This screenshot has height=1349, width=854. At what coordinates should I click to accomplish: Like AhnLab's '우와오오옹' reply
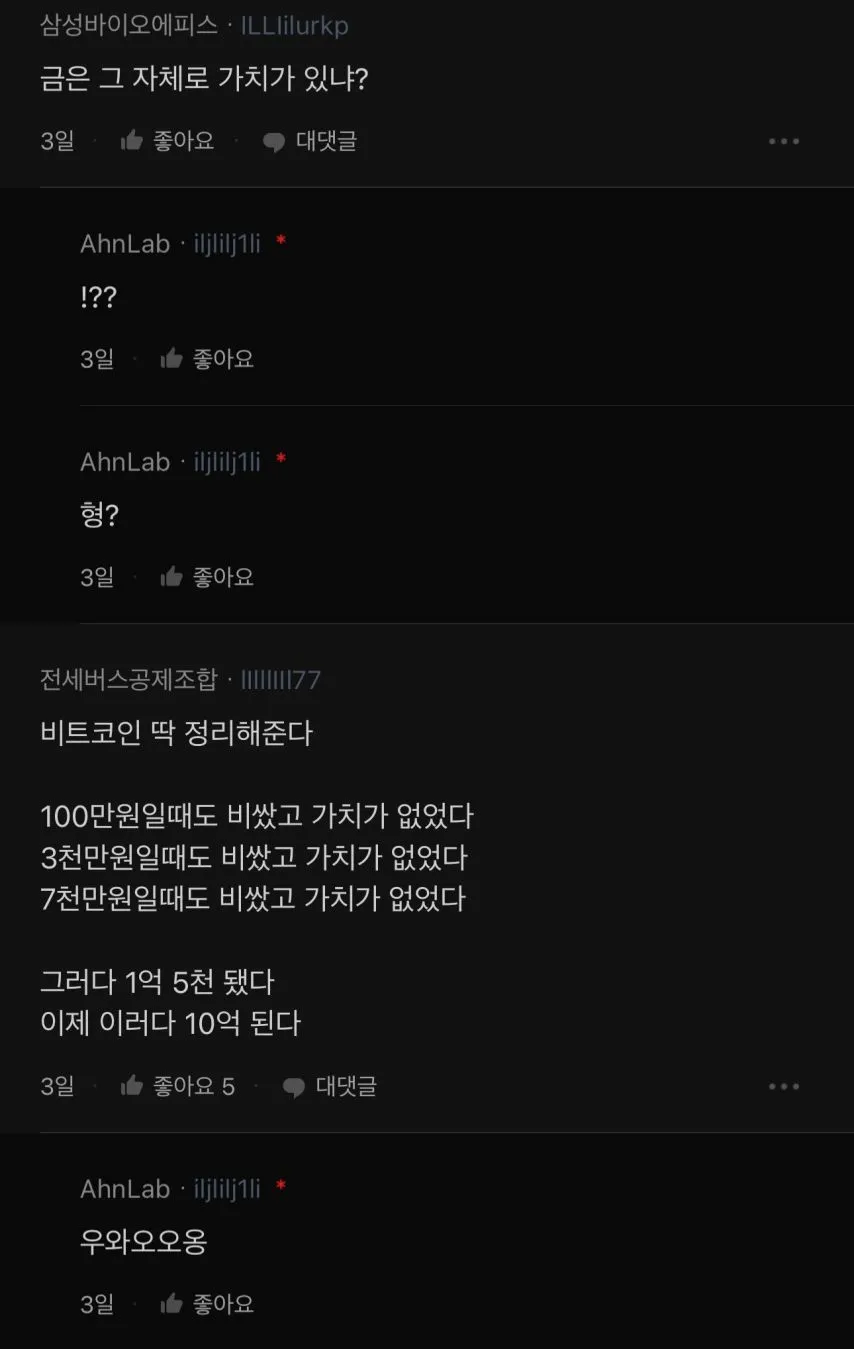click(207, 1304)
